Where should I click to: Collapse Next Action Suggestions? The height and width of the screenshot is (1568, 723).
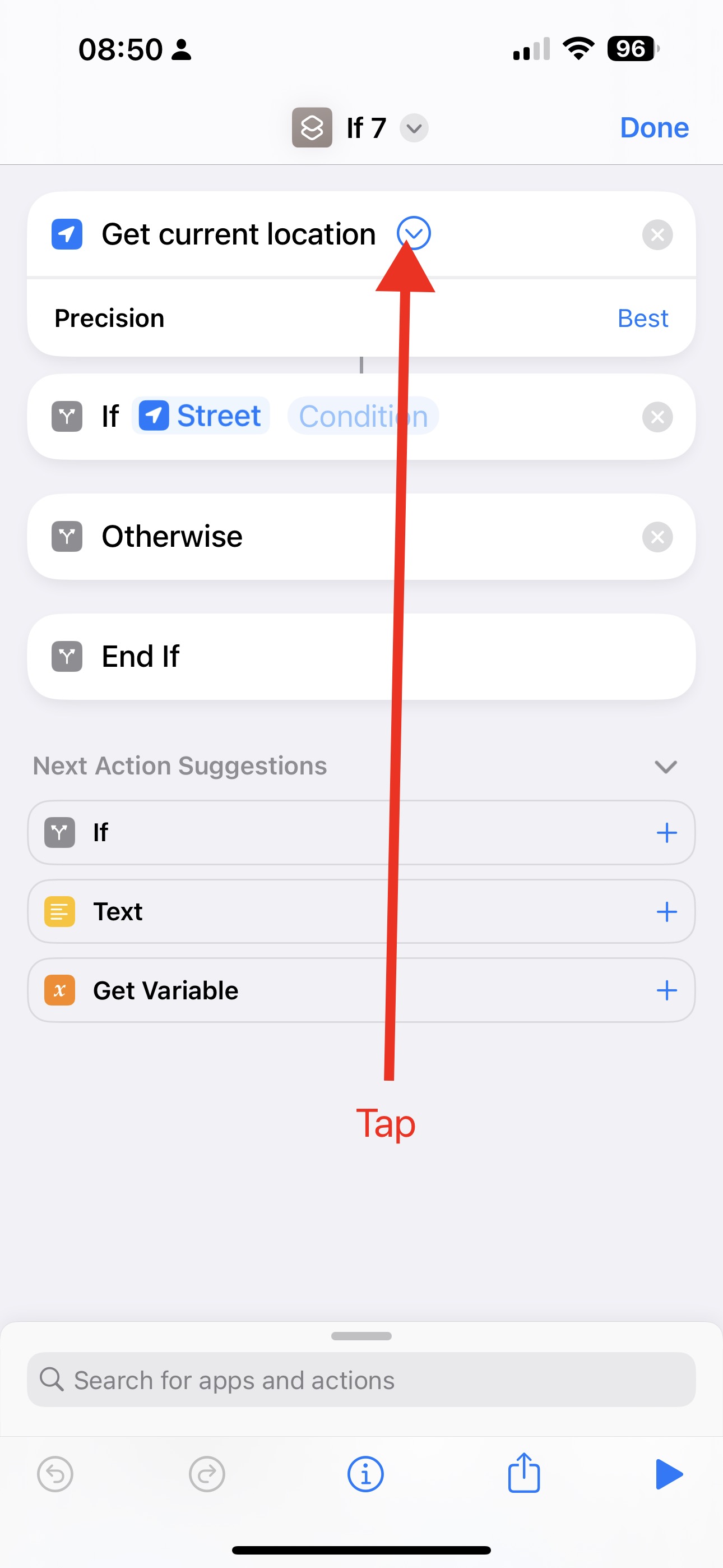pyautogui.click(x=666, y=767)
